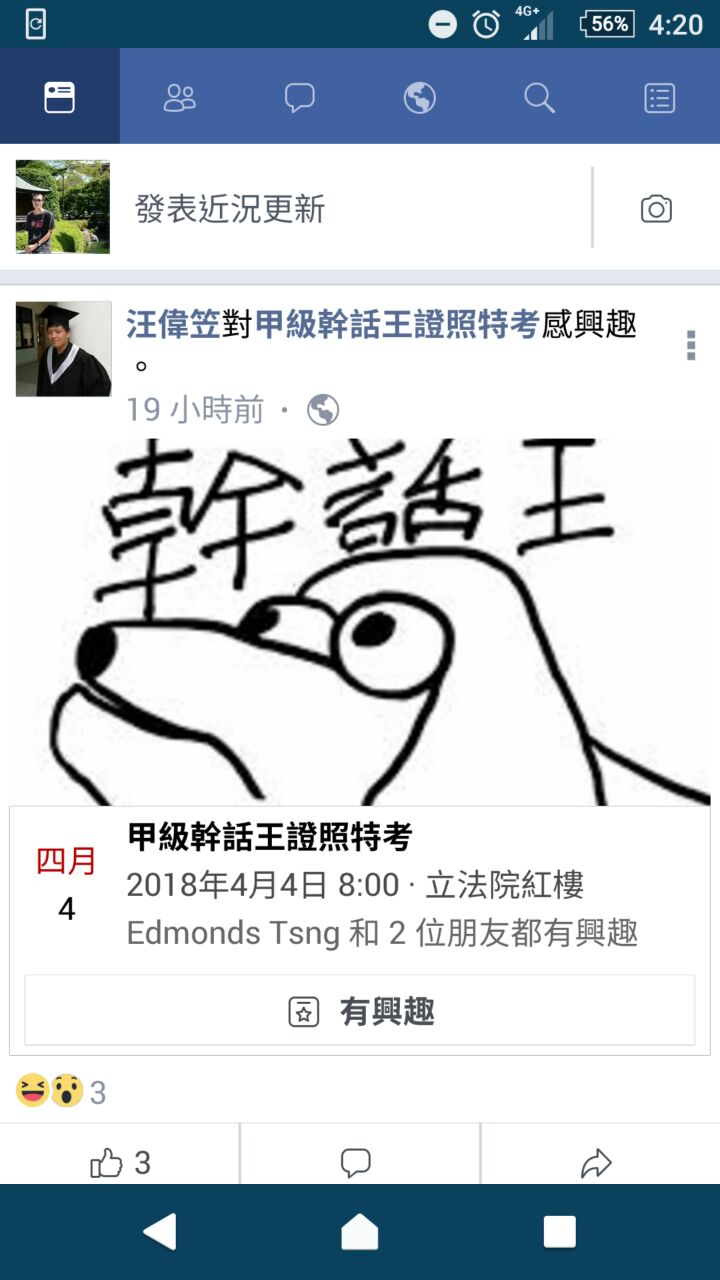Image resolution: width=720 pixels, height=1280 pixels.
Task: Open the post's overflow menu
Action: [x=690, y=345]
